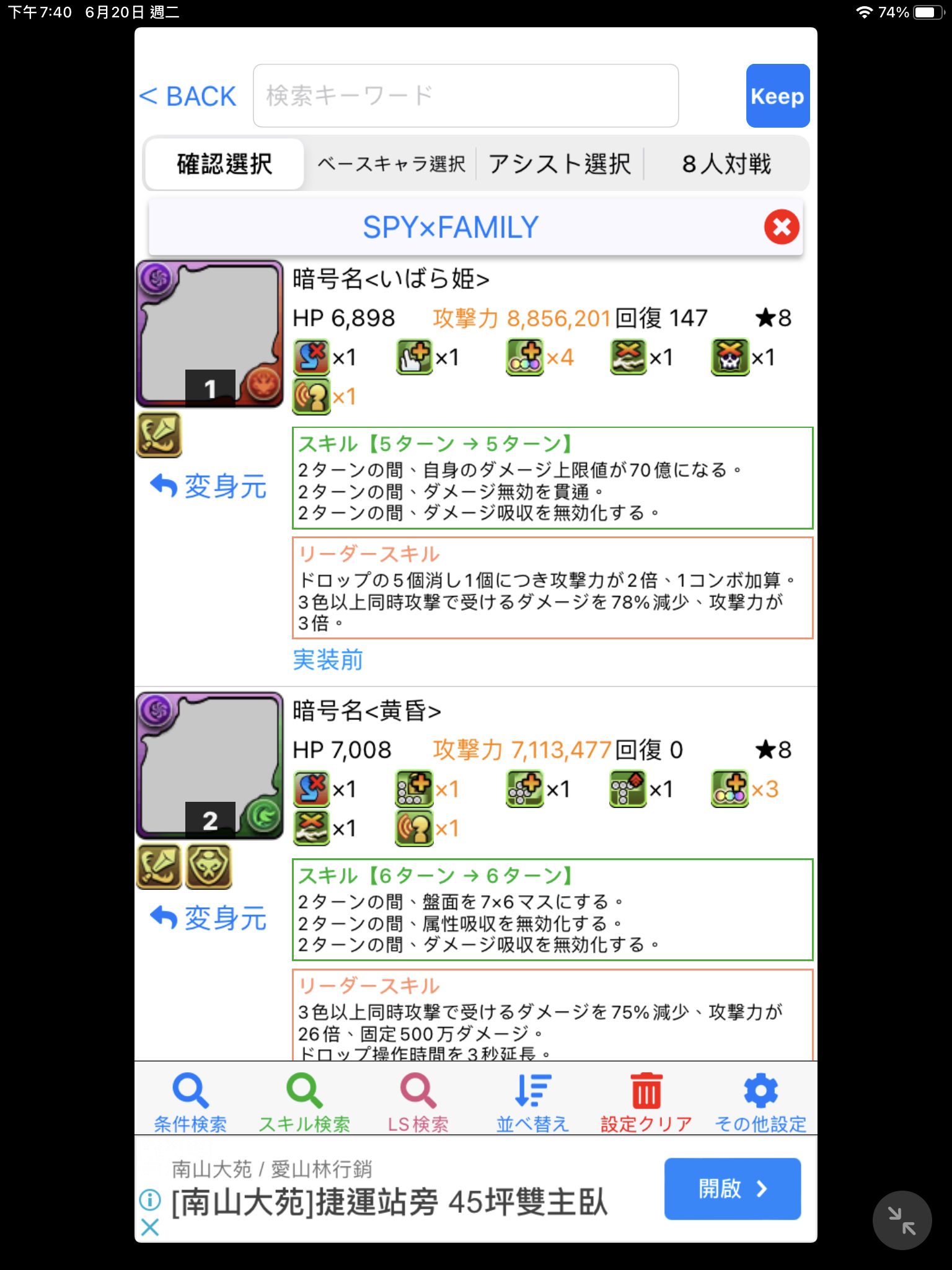The height and width of the screenshot is (1270, 952).
Task: Open その他設定 other settings
Action: click(x=760, y=1102)
